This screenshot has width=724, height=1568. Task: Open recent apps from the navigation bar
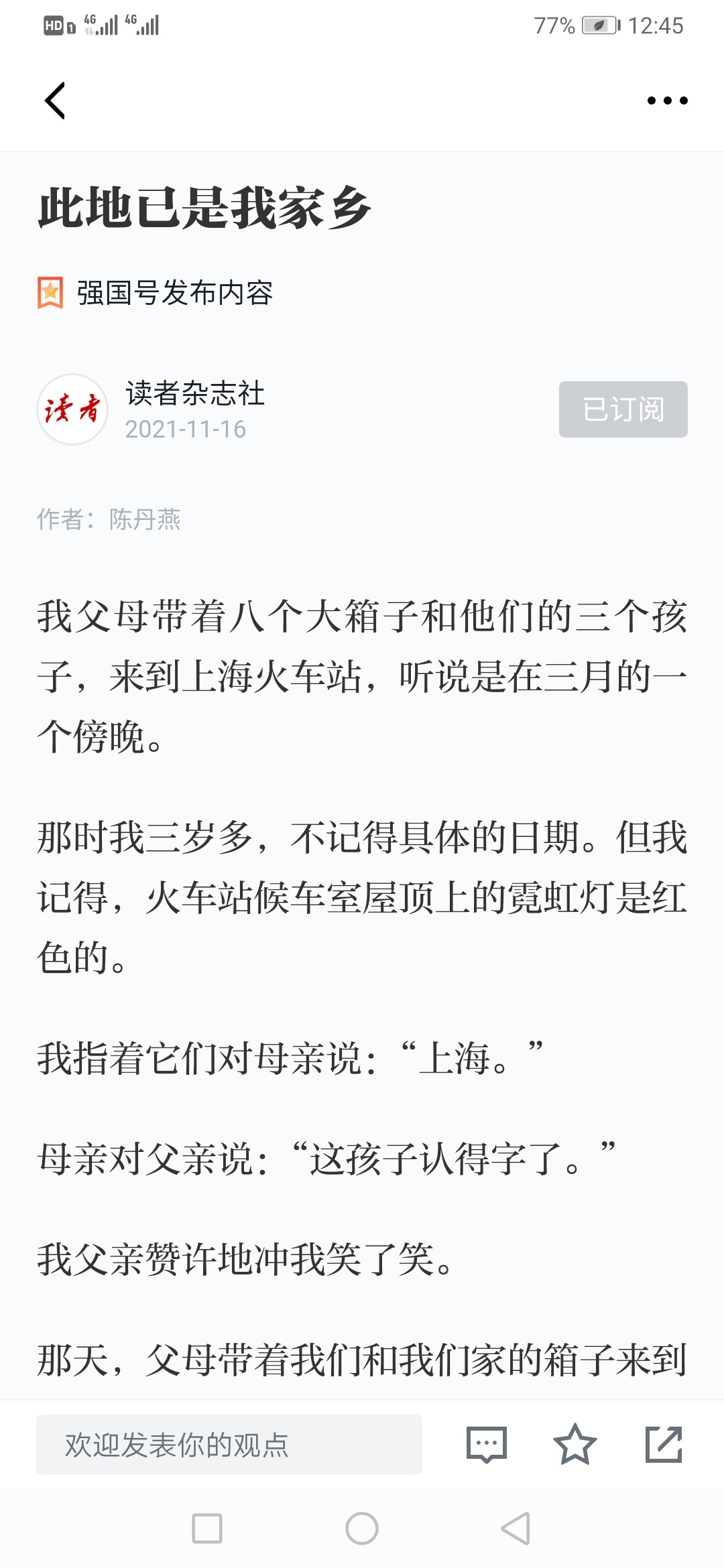pyautogui.click(x=207, y=1528)
